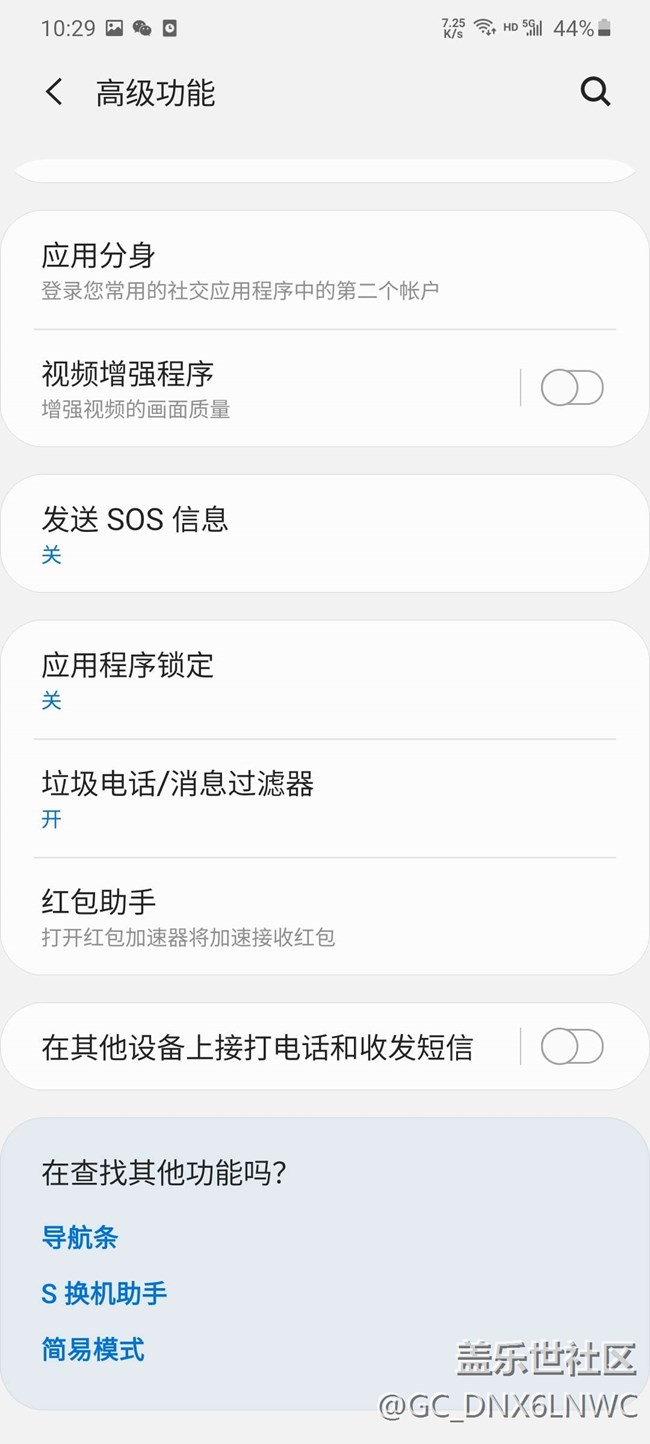Tap the 导航条 link
The image size is (650, 1444).
(80, 1238)
